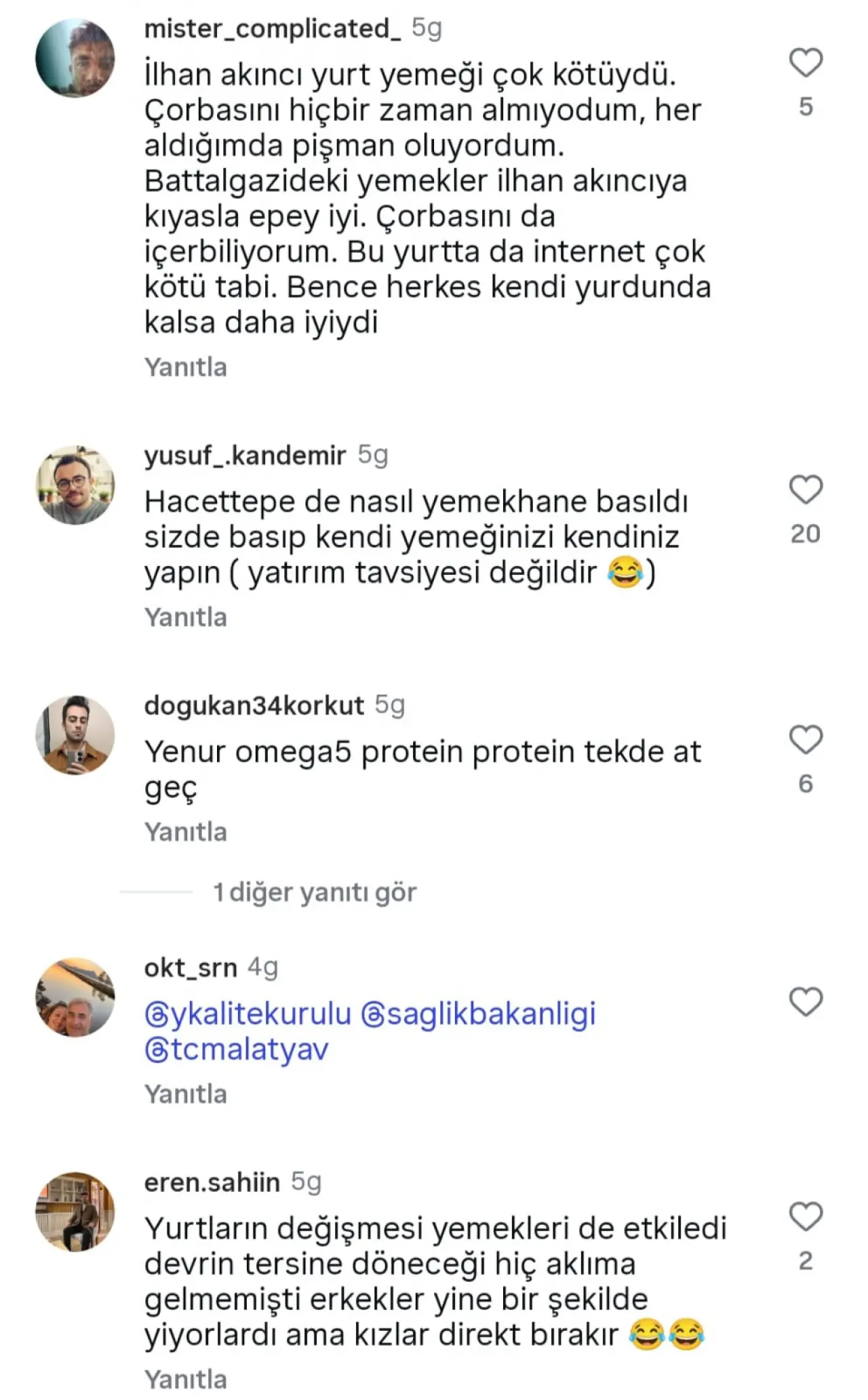The image size is (868, 1400).
Task: Reply to dogukan34korkut's comment via Yanıtla
Action: tap(185, 833)
